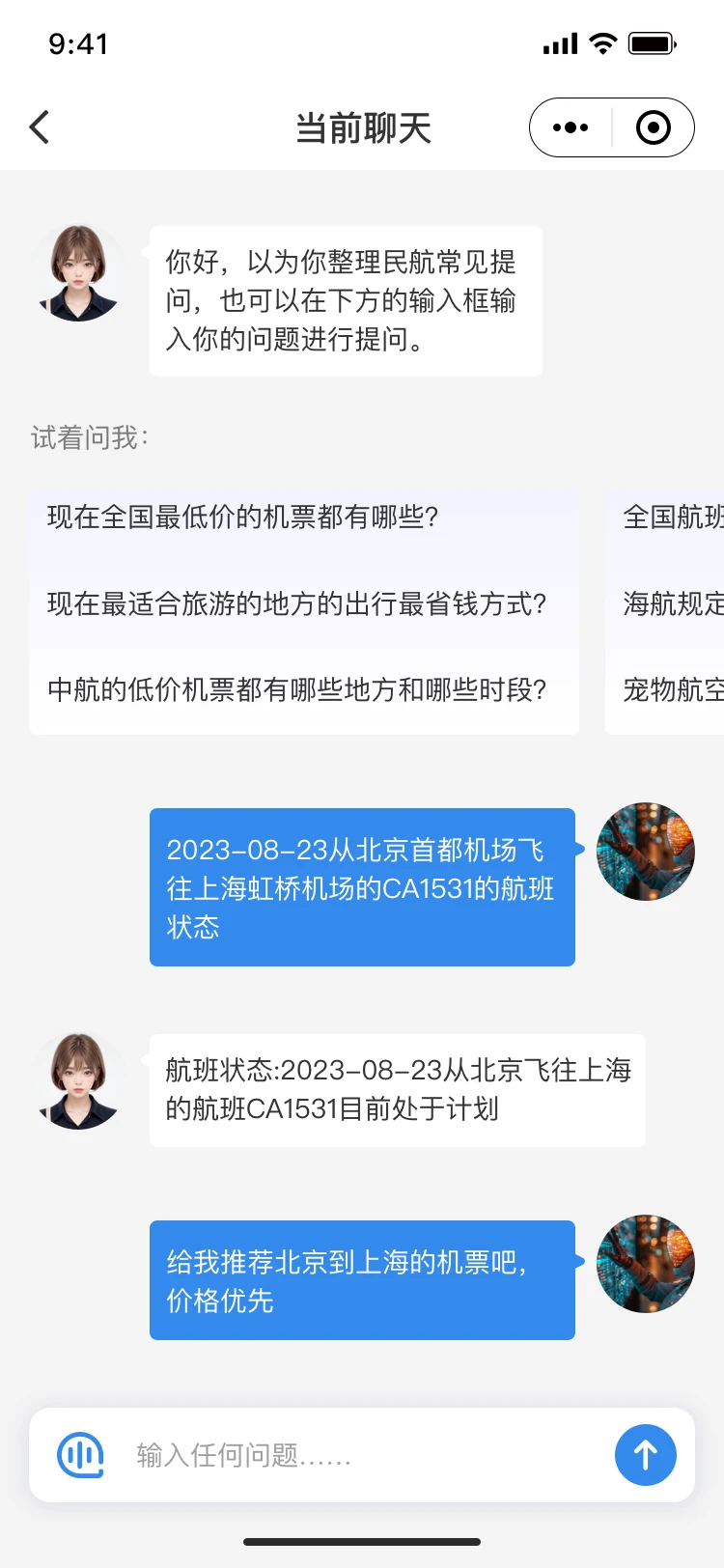Send the message with the blue arrow button
This screenshot has height=1568, width=724.
pyautogui.click(x=645, y=1454)
